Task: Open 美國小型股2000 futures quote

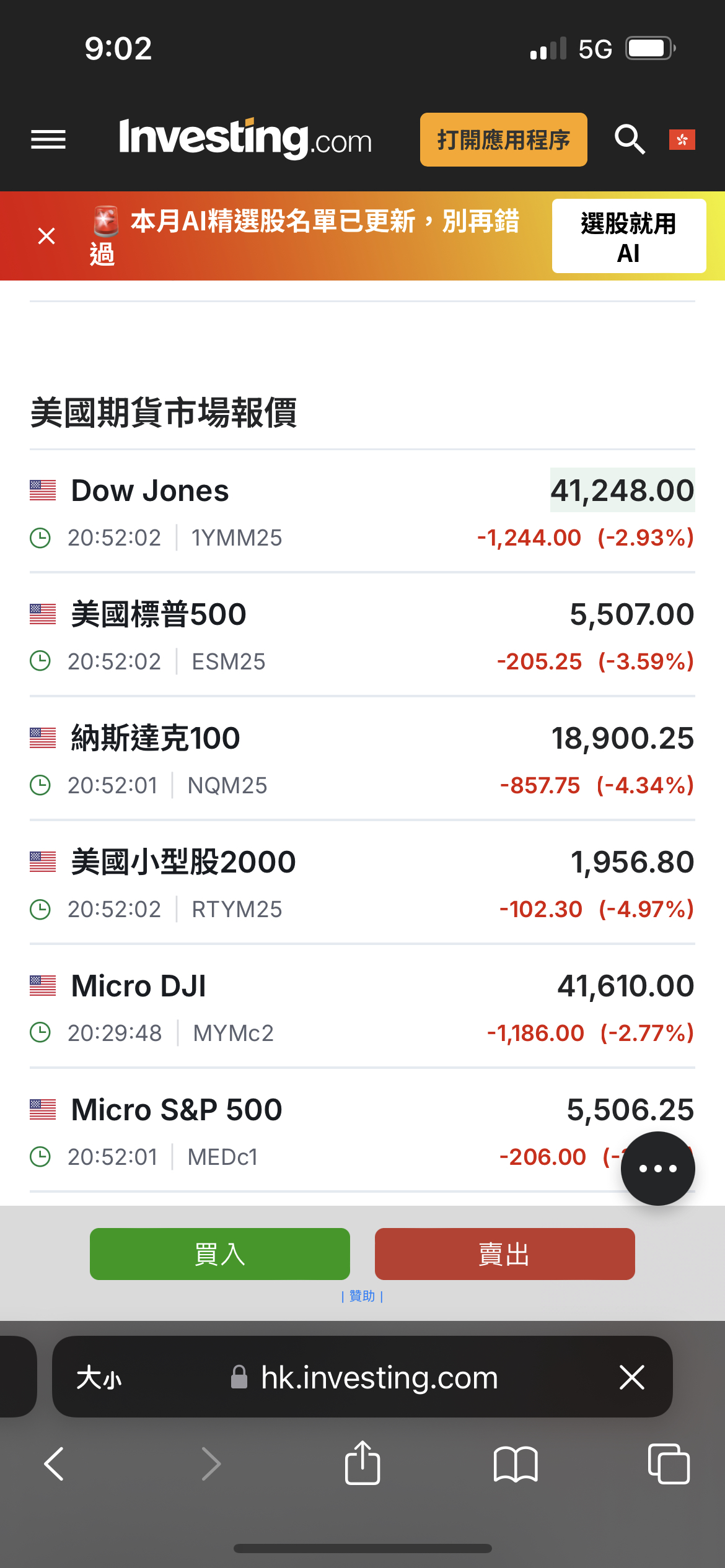Action: coord(183,863)
